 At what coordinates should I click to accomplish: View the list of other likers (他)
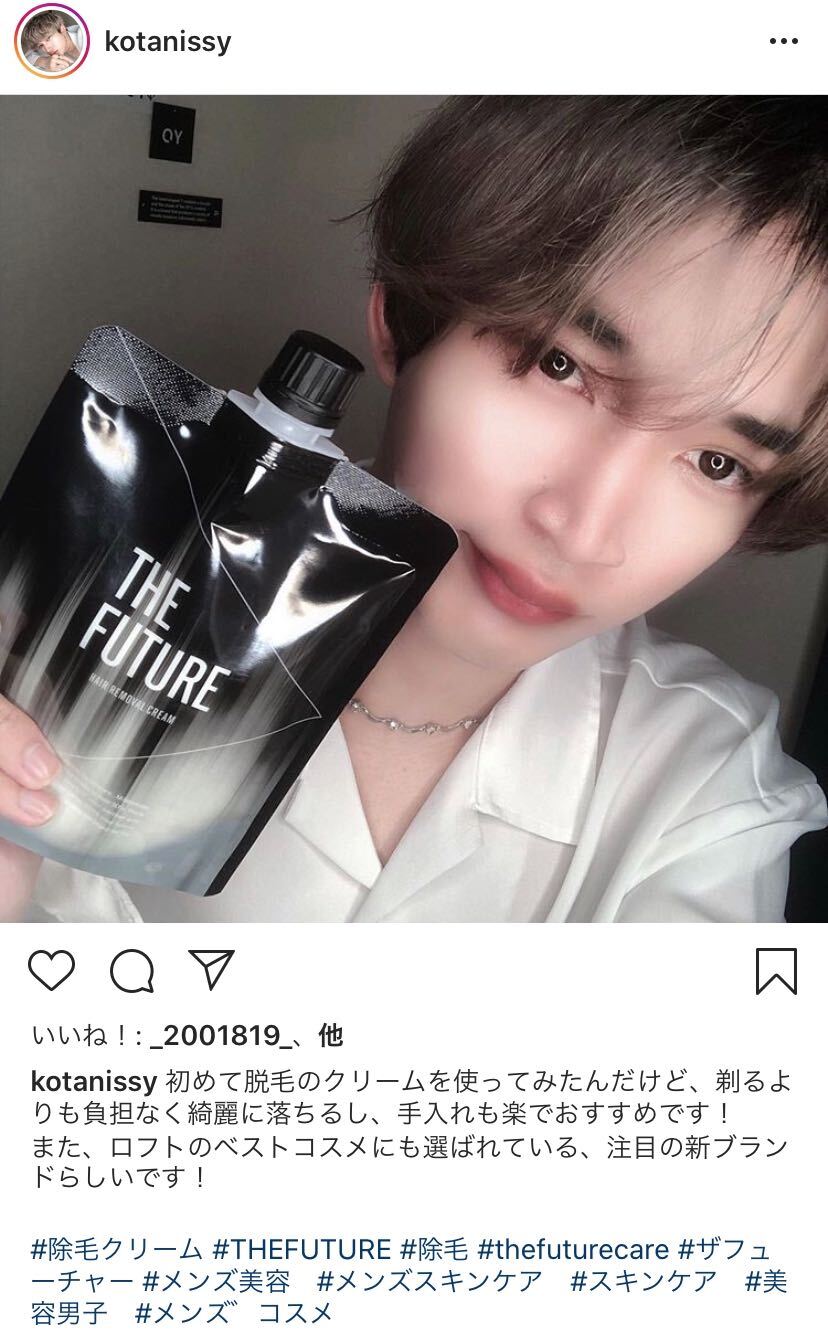tap(331, 1037)
